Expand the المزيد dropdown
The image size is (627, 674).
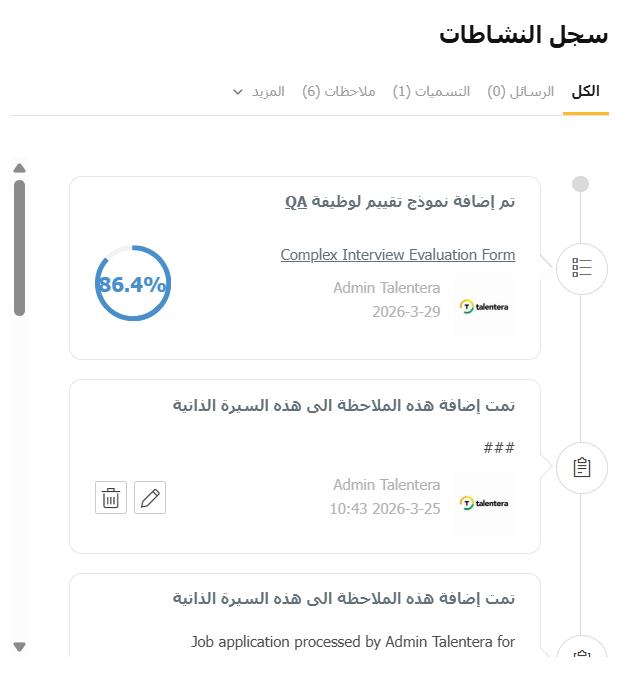point(258,92)
